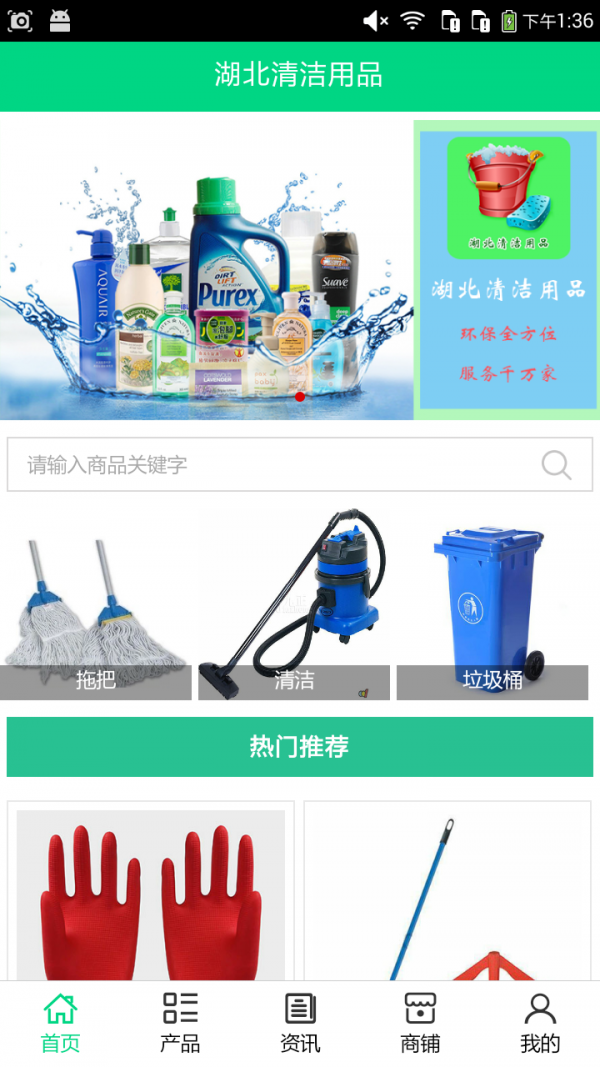Open the 我的 profile tab
600x1067 pixels.
pos(540,1023)
